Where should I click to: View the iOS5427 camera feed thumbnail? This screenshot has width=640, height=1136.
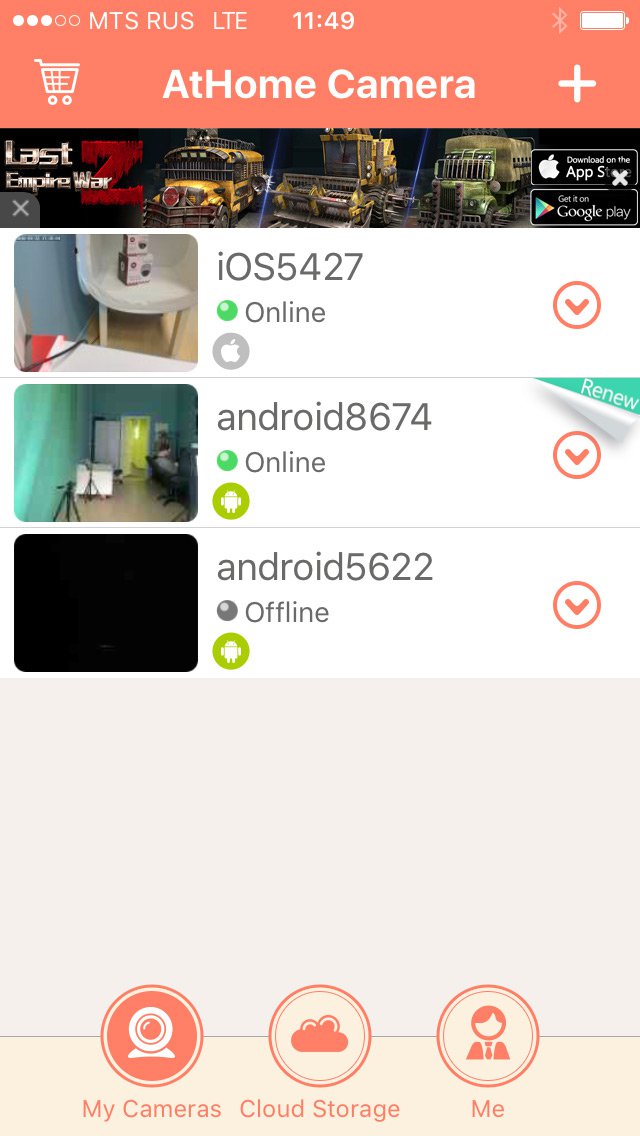(106, 303)
